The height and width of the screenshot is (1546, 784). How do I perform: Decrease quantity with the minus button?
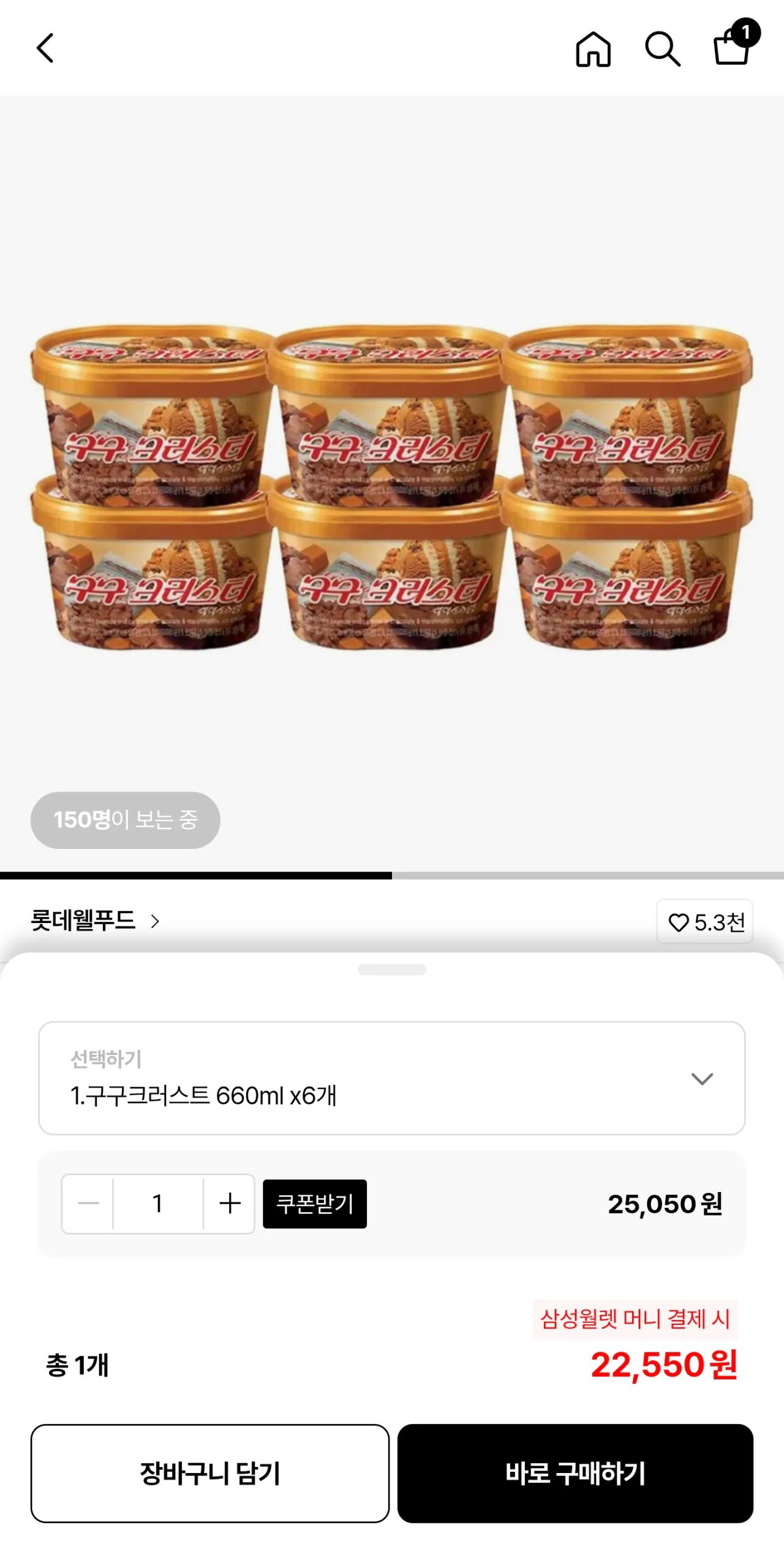[x=89, y=1203]
